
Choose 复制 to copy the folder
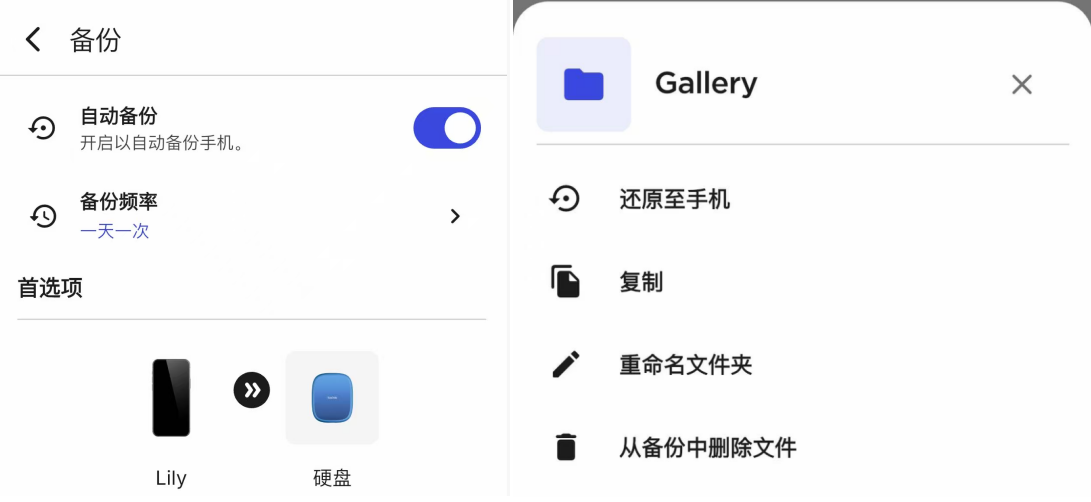pyautogui.click(x=641, y=283)
